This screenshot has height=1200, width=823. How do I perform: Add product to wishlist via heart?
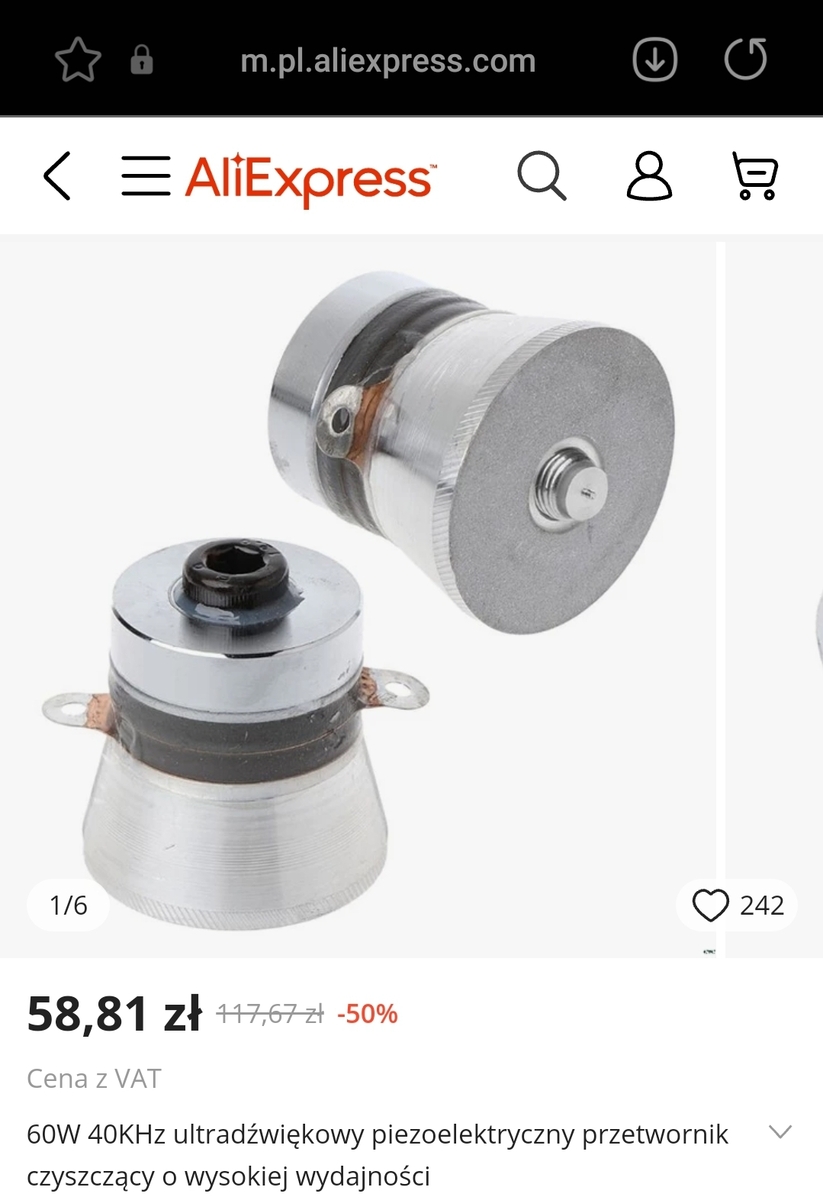[x=711, y=906]
